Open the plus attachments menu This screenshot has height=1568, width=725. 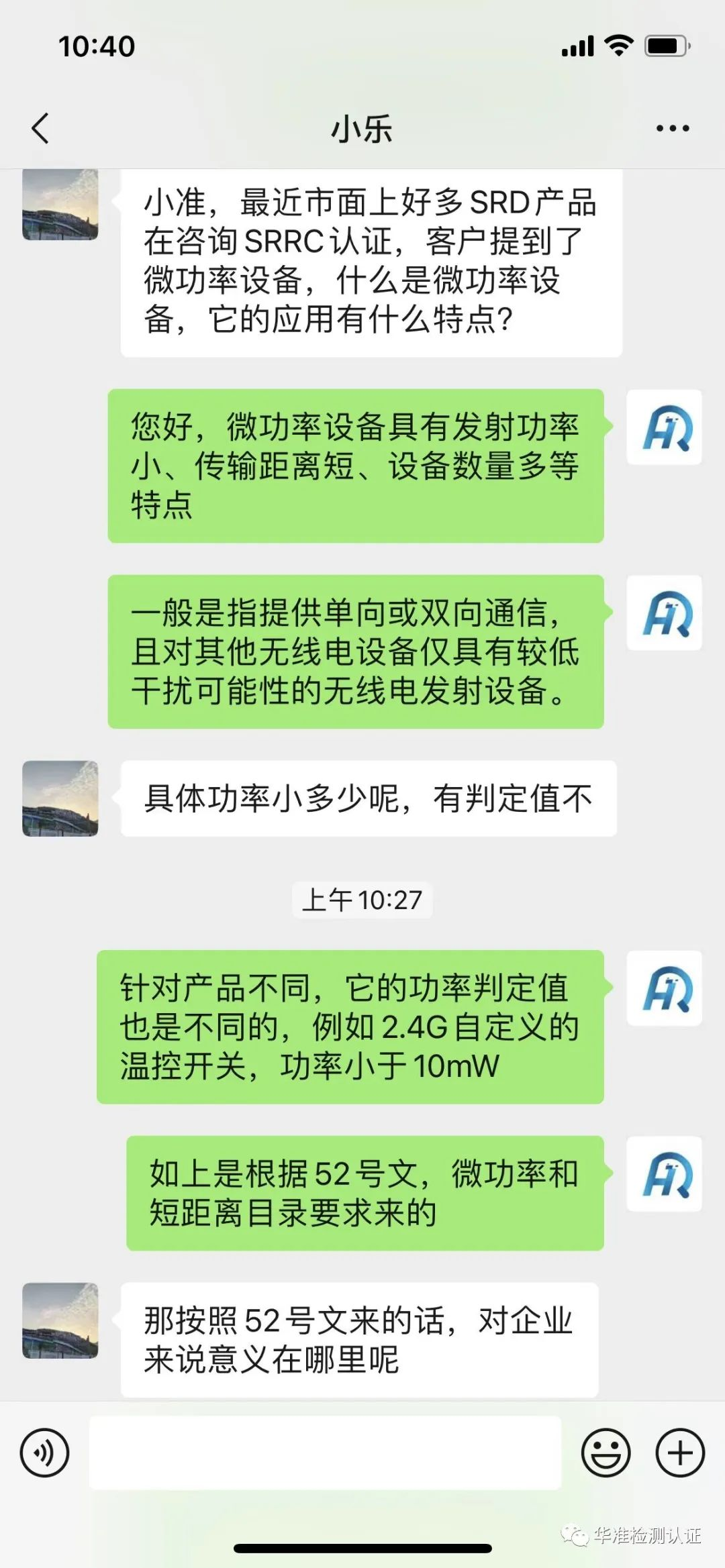tap(680, 1453)
